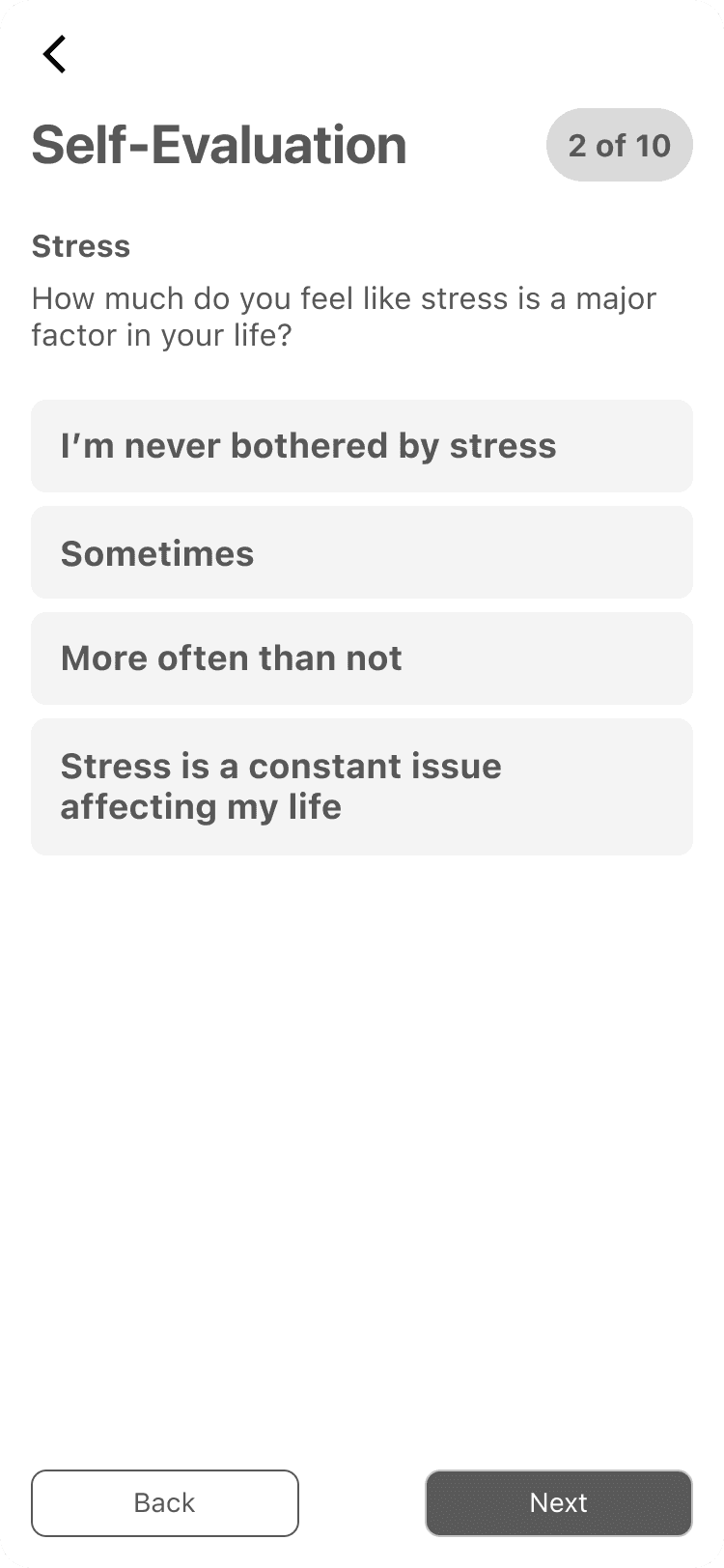Screen dimensions: 724x1568
Task: Click the Stress section label
Action: [81, 246]
